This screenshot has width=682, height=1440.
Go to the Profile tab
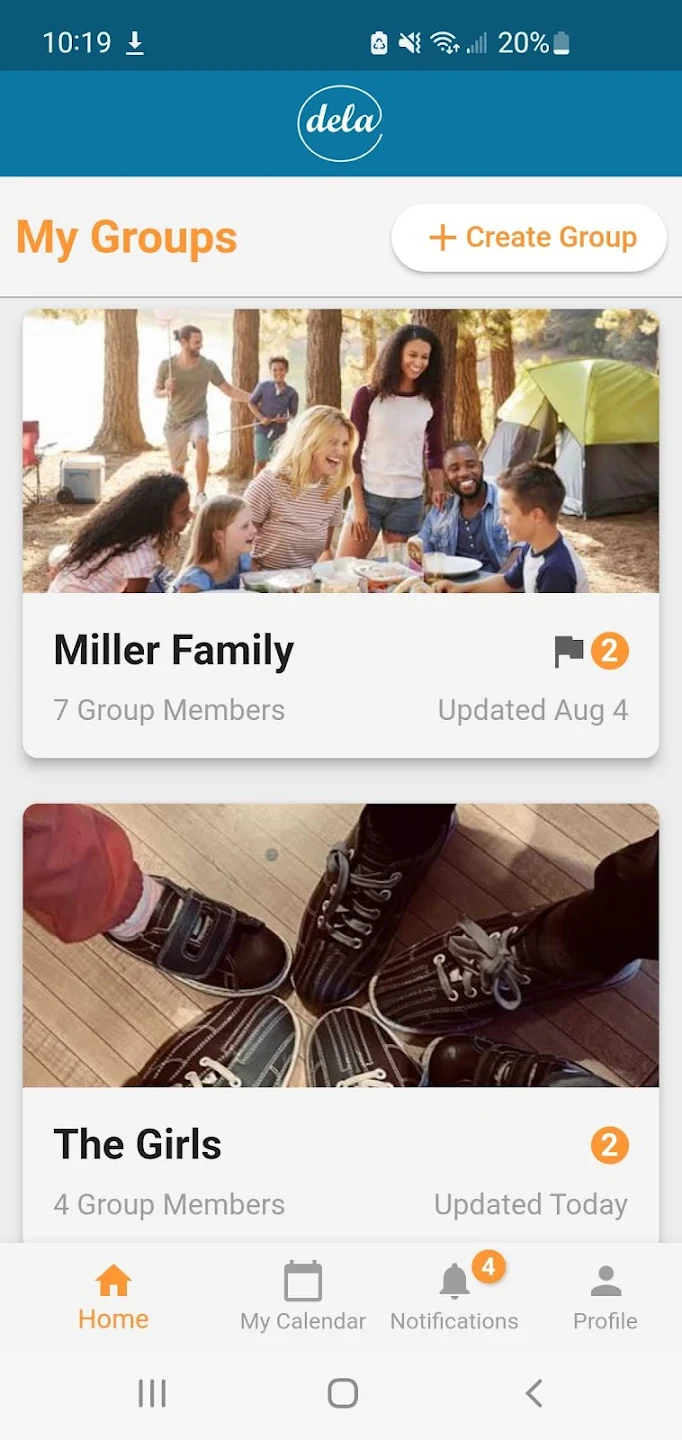(605, 1297)
